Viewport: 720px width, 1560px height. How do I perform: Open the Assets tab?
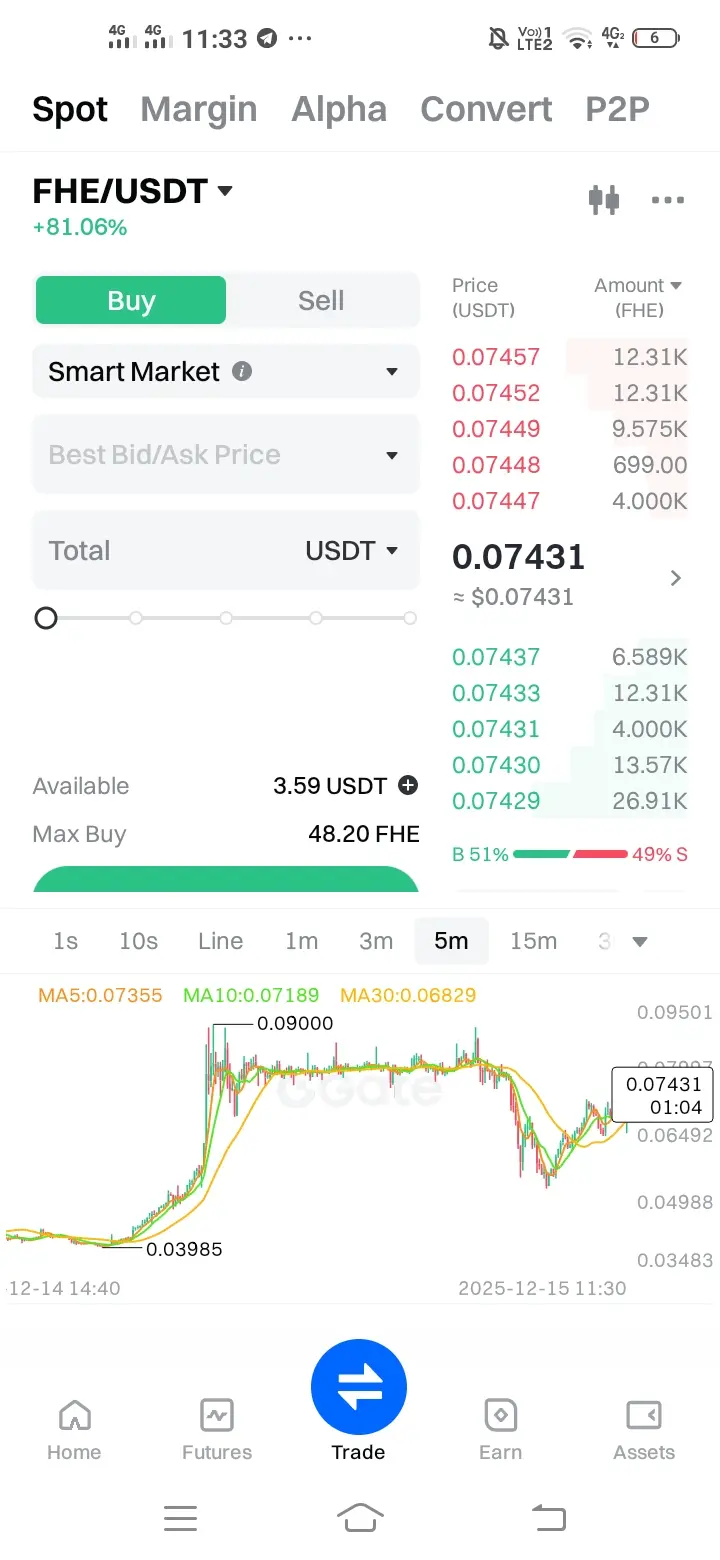(x=644, y=1430)
